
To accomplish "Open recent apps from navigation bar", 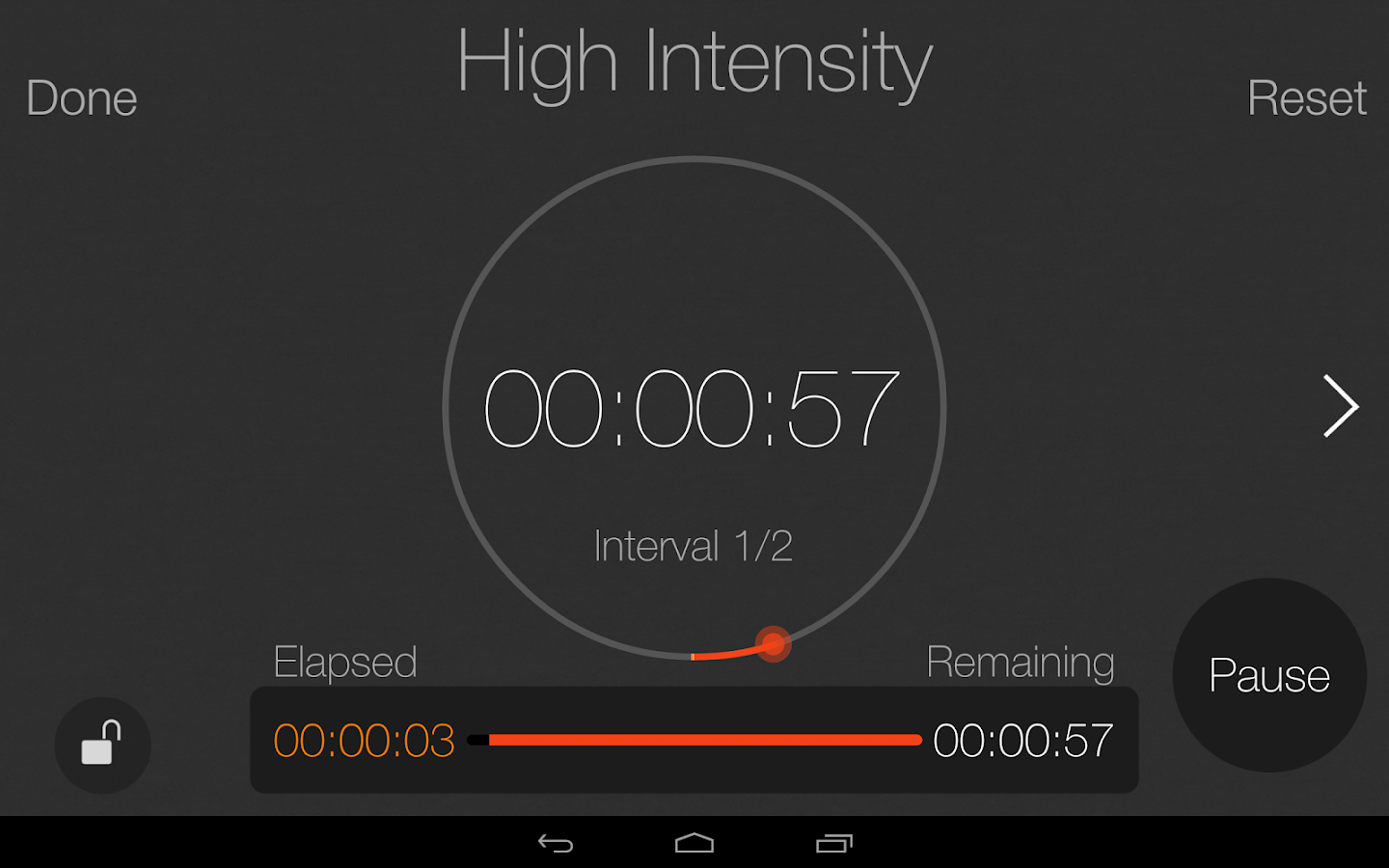I will pos(834,844).
